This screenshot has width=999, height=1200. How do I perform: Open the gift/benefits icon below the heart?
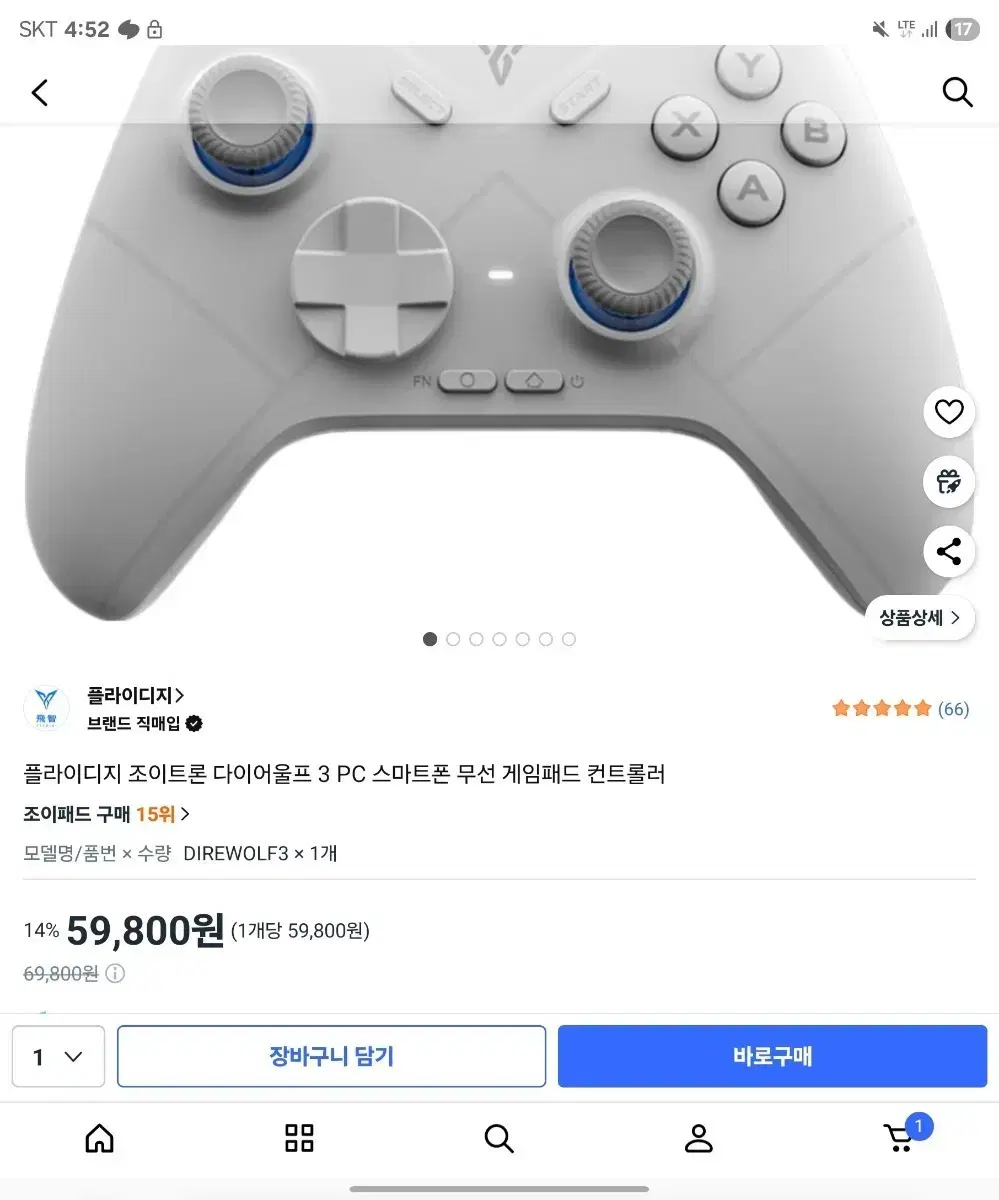click(x=948, y=482)
